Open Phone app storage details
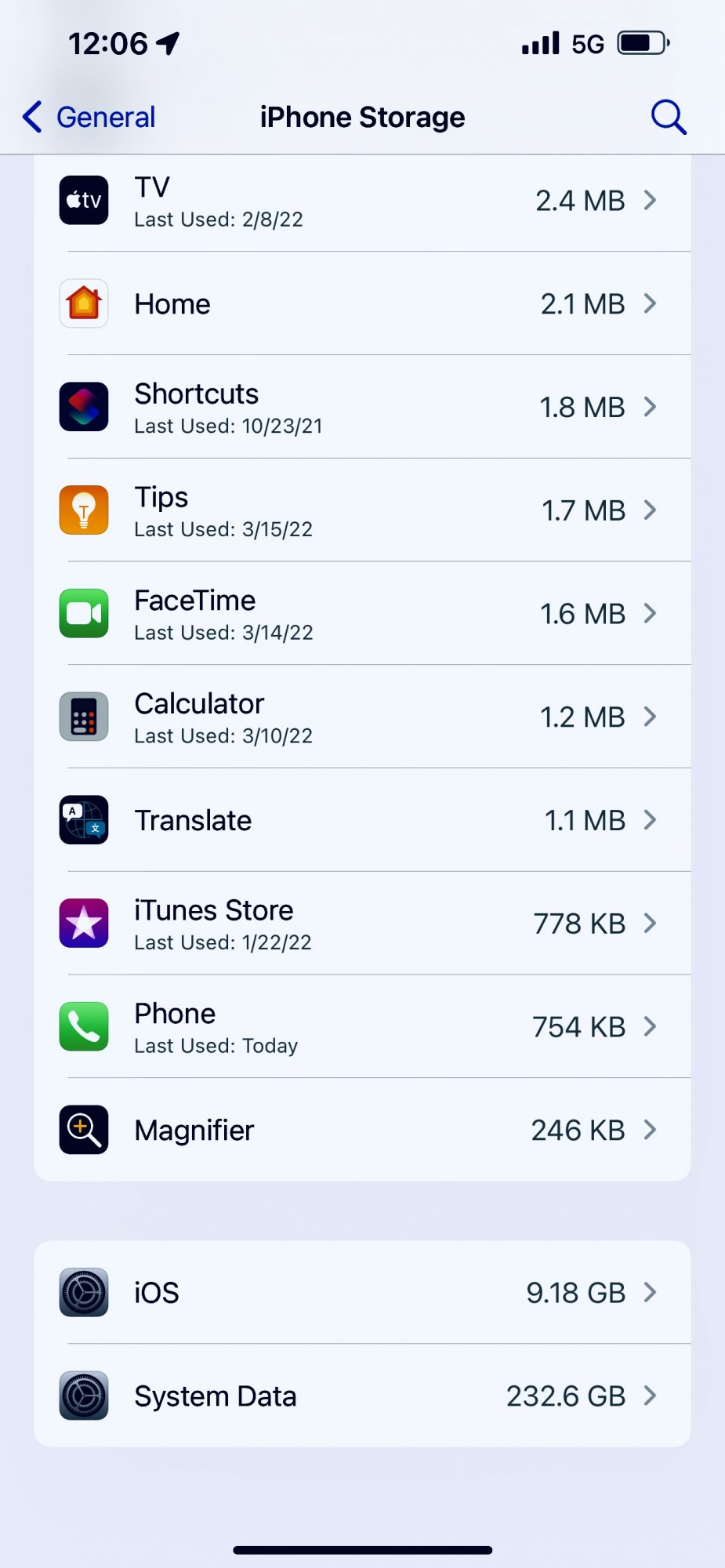The image size is (725, 1568). click(x=362, y=1027)
